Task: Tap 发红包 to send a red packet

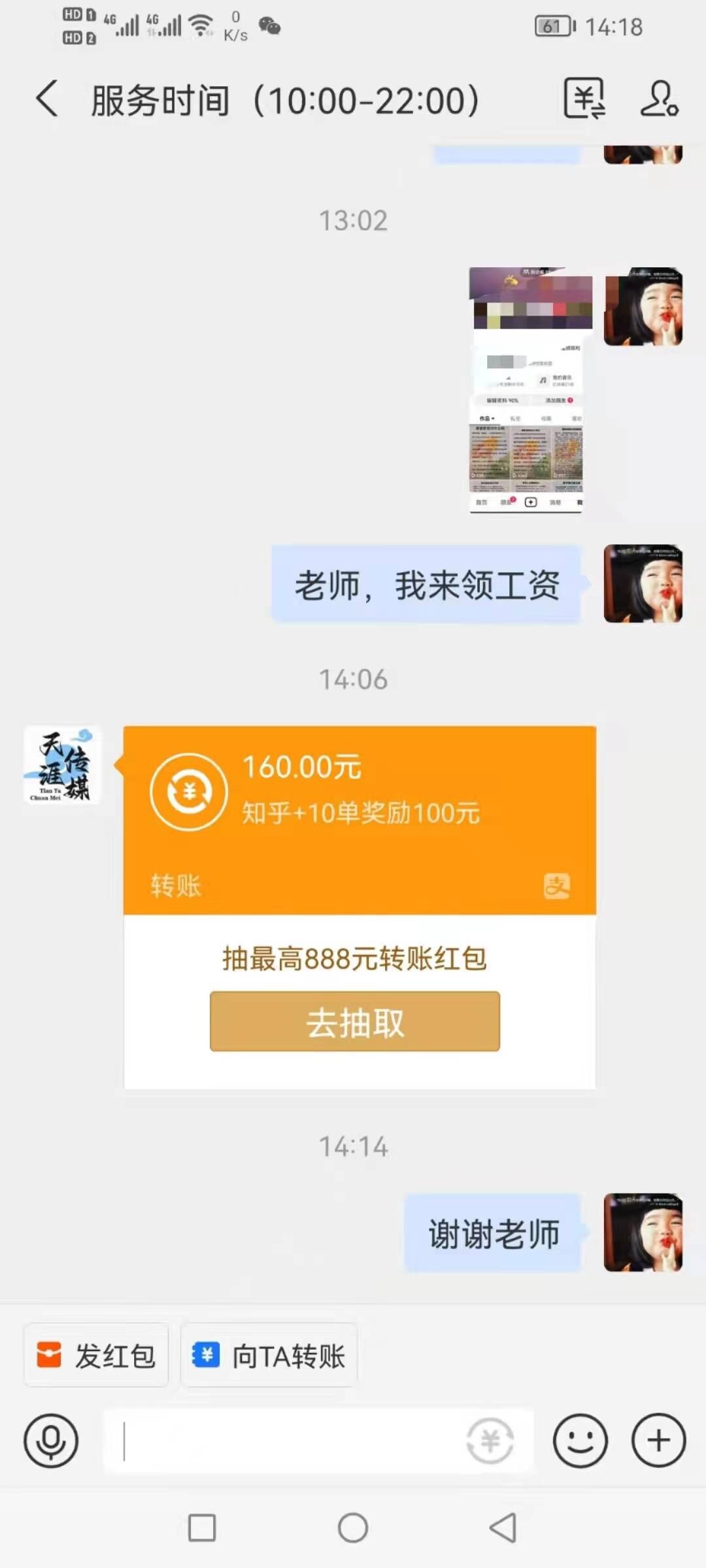Action: pyautogui.click(x=96, y=1355)
